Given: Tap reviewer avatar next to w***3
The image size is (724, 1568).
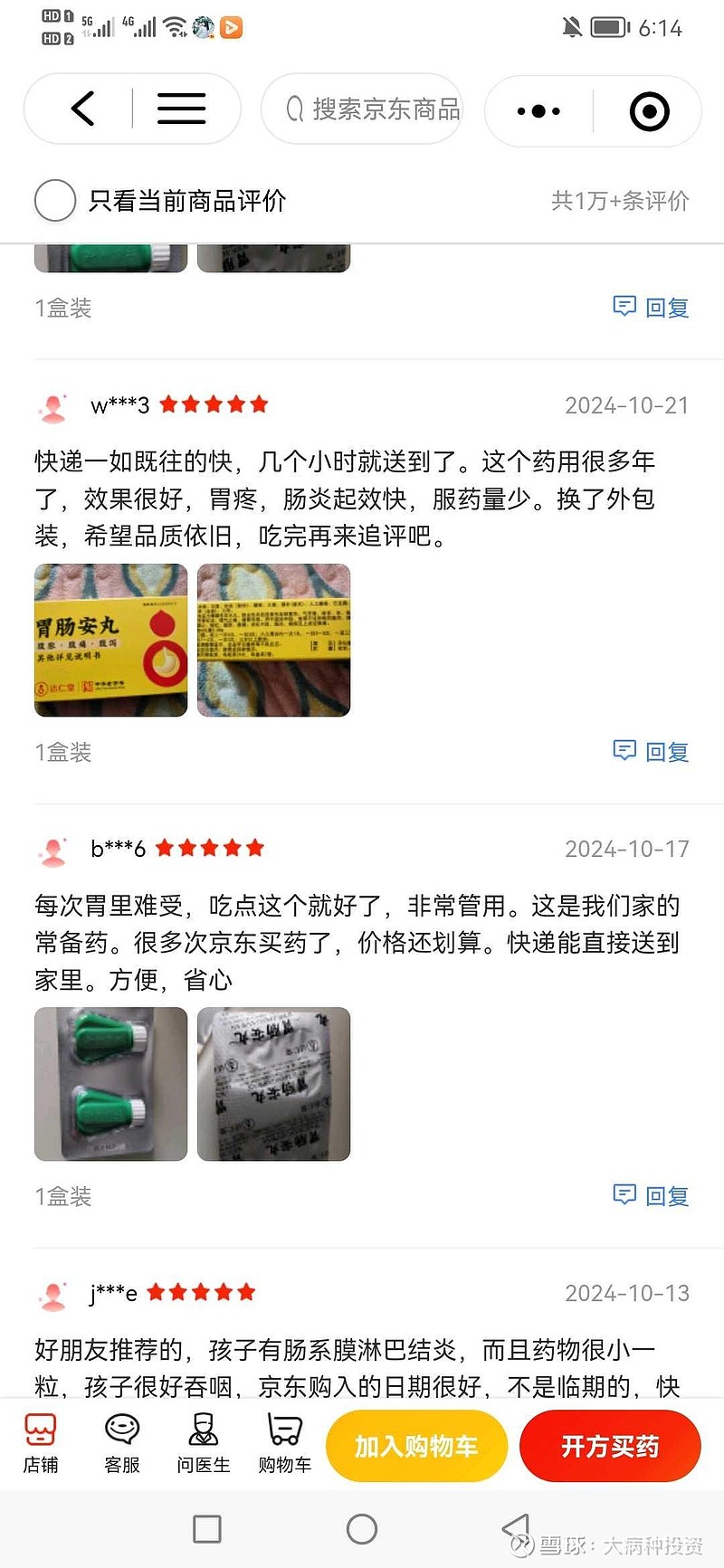Looking at the screenshot, I should click(54, 404).
